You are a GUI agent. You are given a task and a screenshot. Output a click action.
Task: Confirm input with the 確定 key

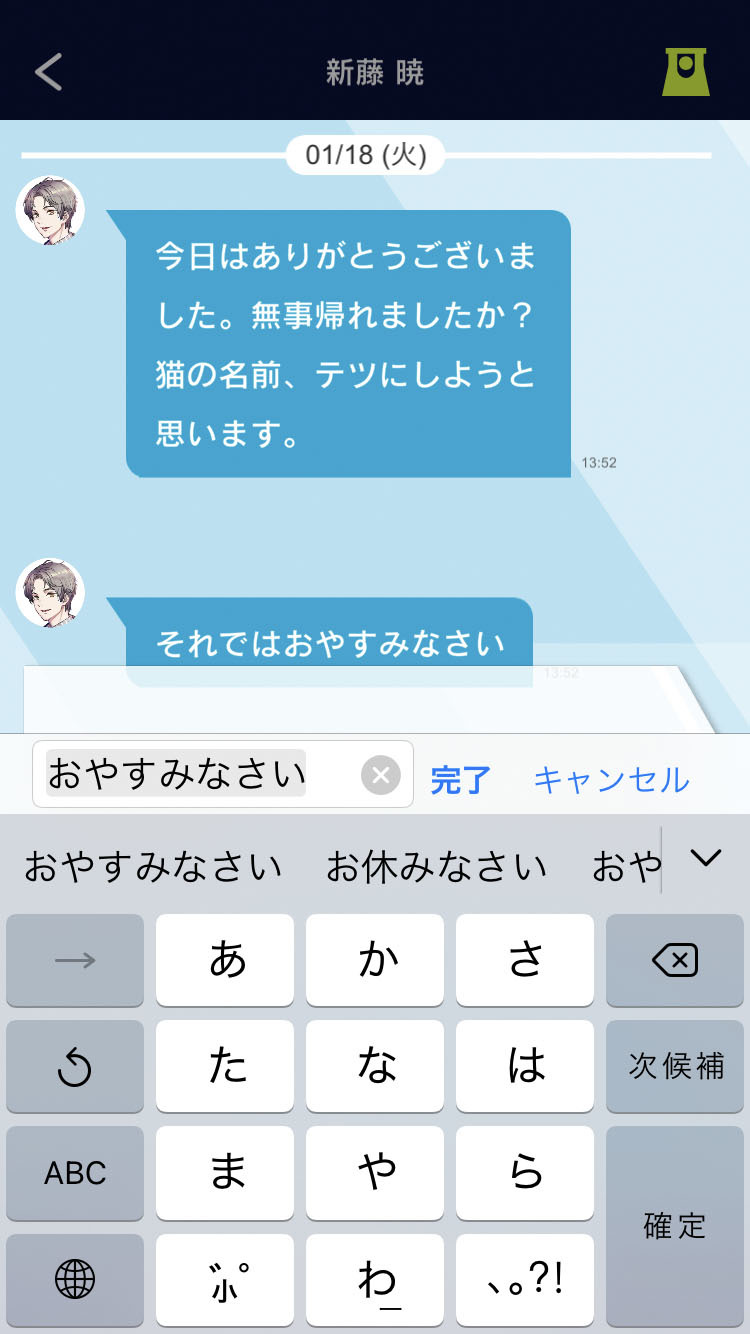pyautogui.click(x=675, y=1227)
